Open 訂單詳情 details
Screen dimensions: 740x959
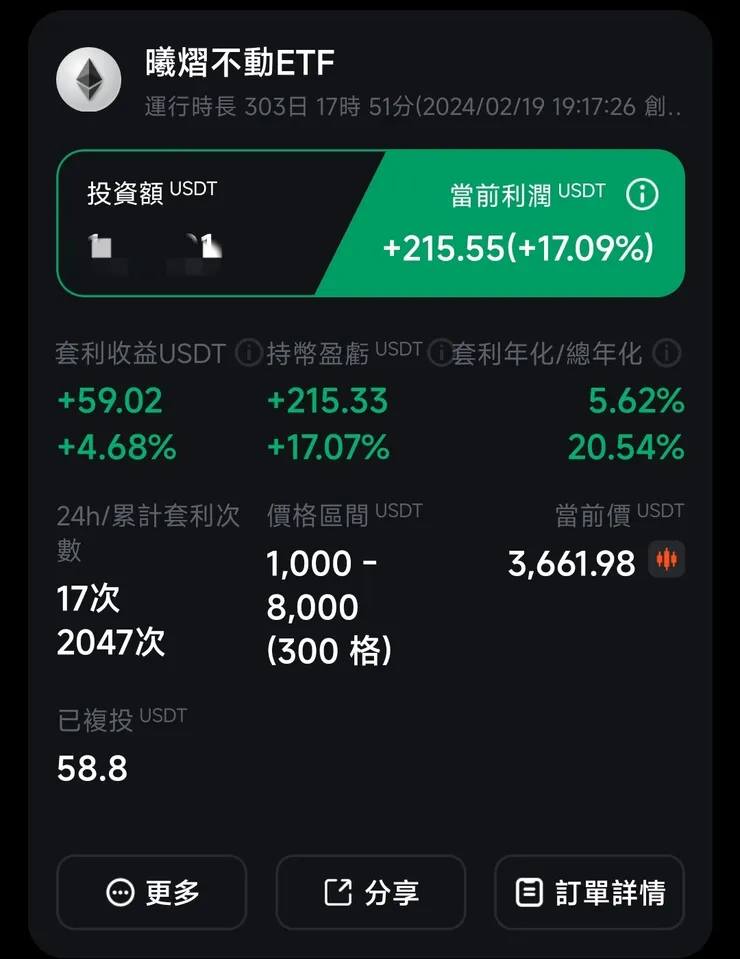coord(589,893)
